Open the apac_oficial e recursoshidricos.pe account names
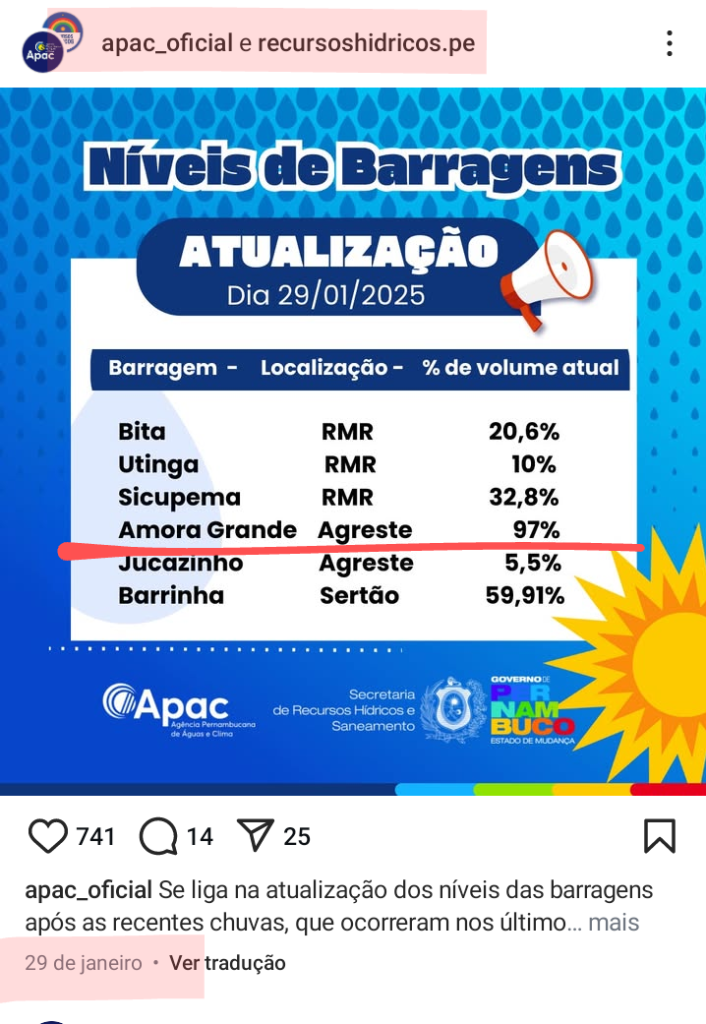The width and height of the screenshot is (706, 1024). tap(288, 43)
